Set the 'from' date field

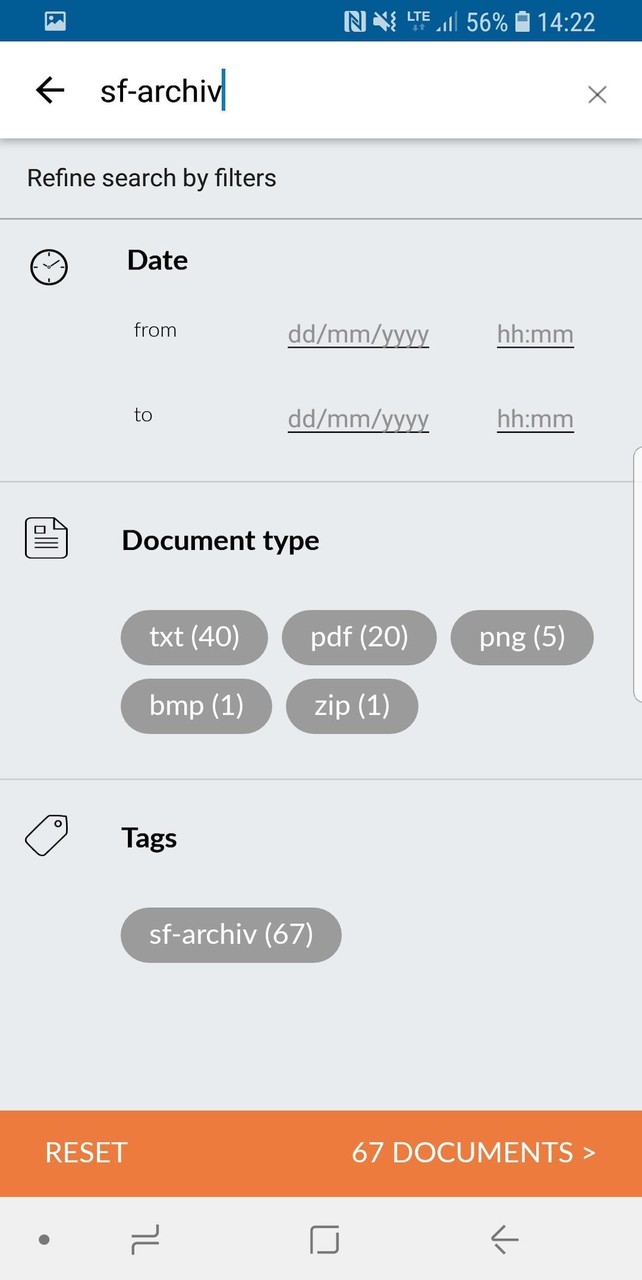click(x=358, y=334)
